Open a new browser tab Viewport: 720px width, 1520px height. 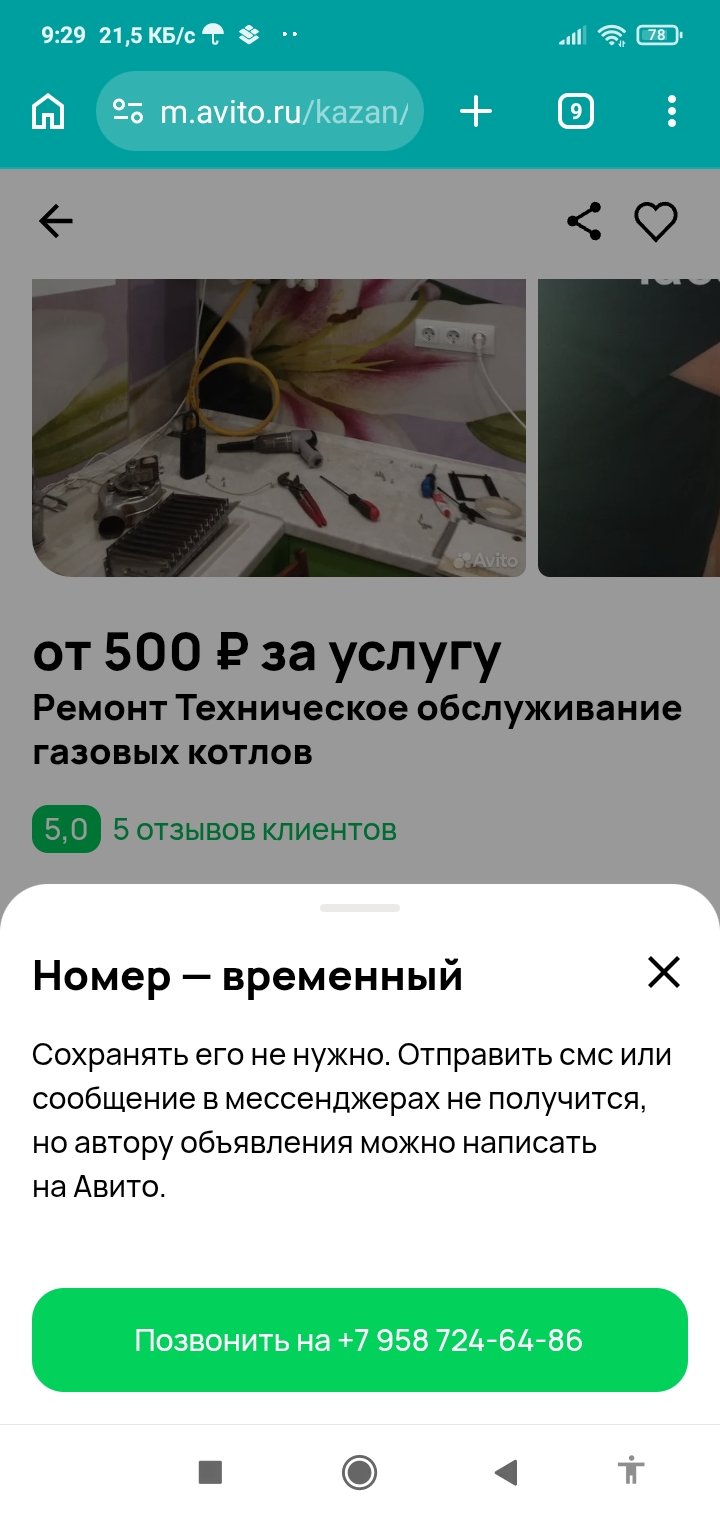point(476,112)
